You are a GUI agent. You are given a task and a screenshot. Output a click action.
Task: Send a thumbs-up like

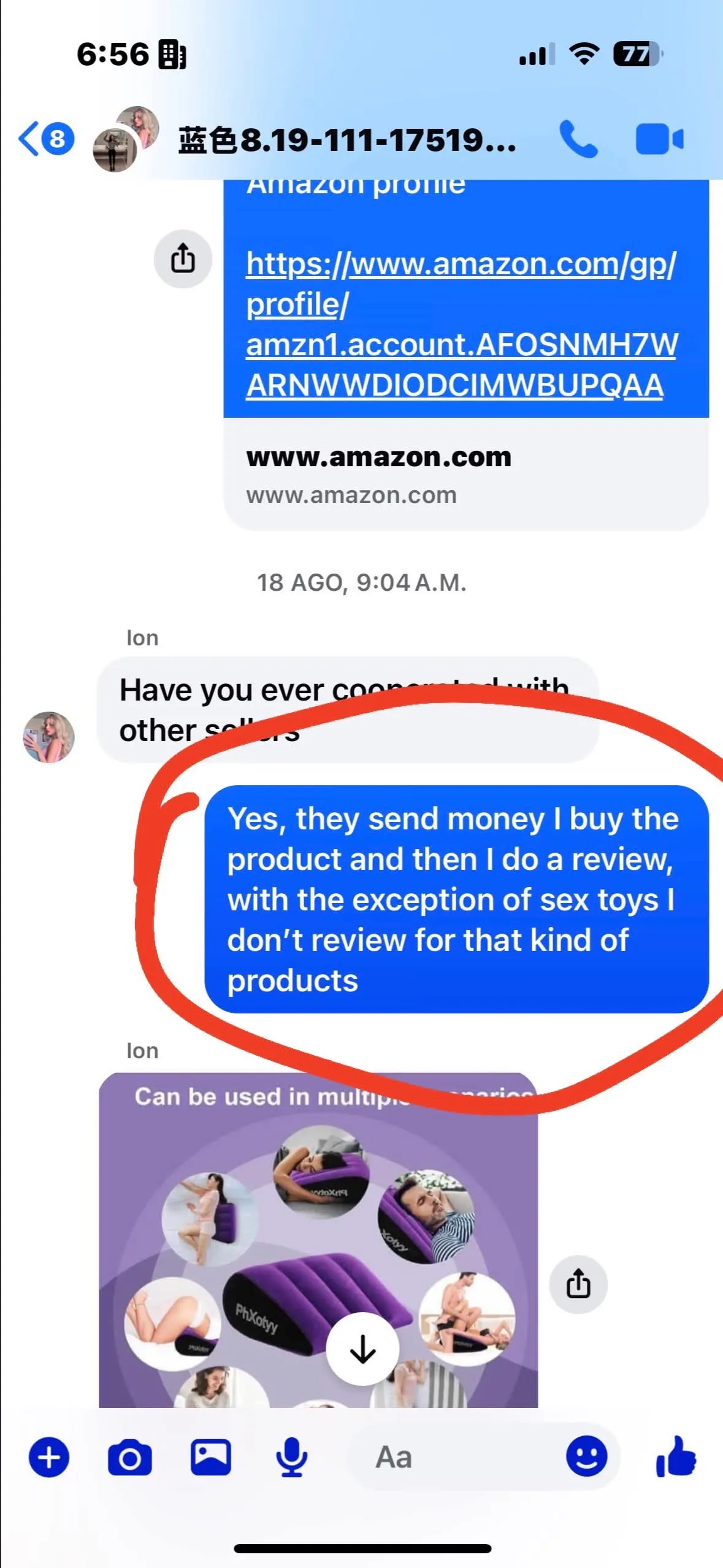[x=676, y=1457]
